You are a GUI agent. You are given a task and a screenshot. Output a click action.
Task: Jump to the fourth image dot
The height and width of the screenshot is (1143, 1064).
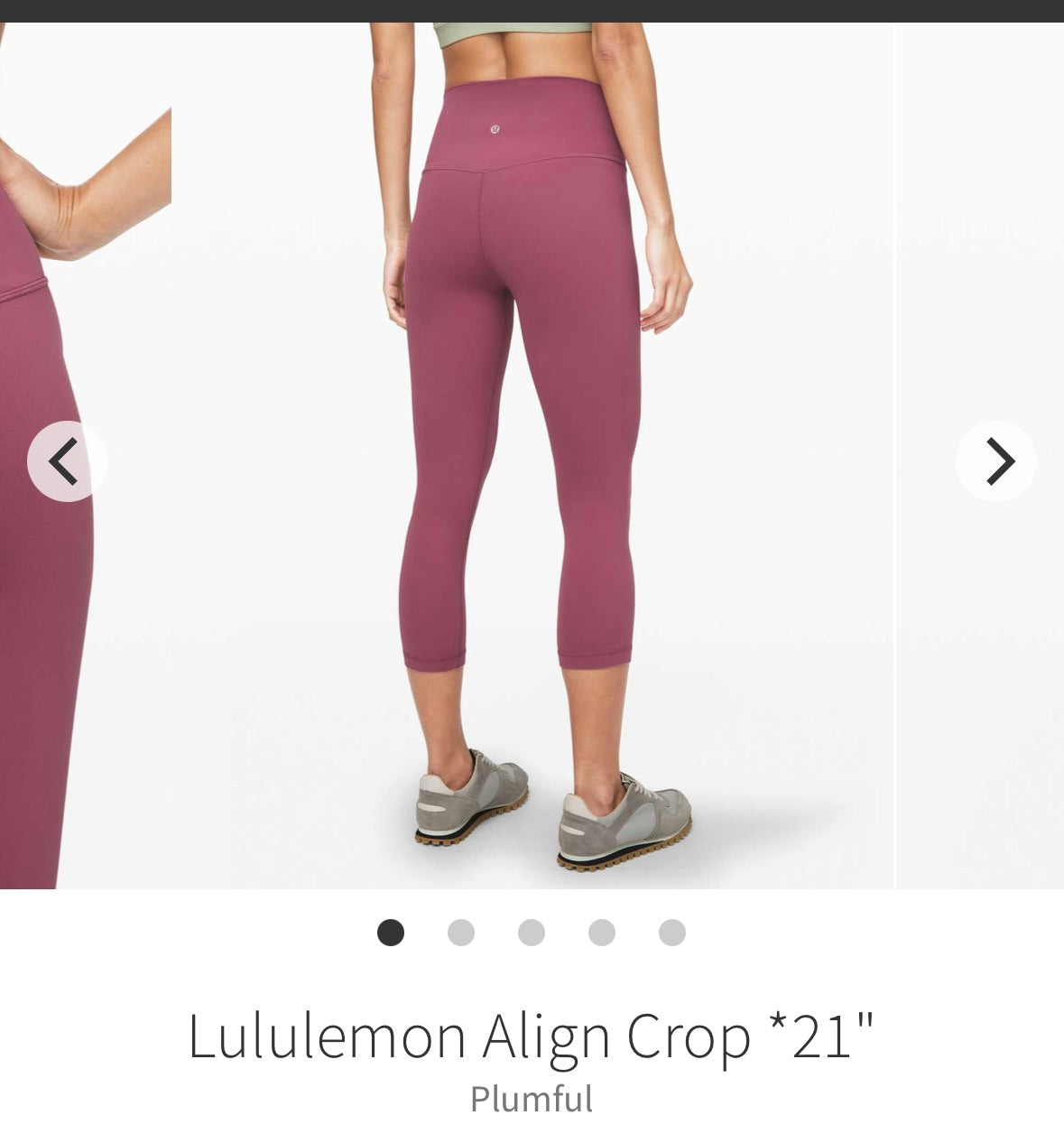click(602, 933)
